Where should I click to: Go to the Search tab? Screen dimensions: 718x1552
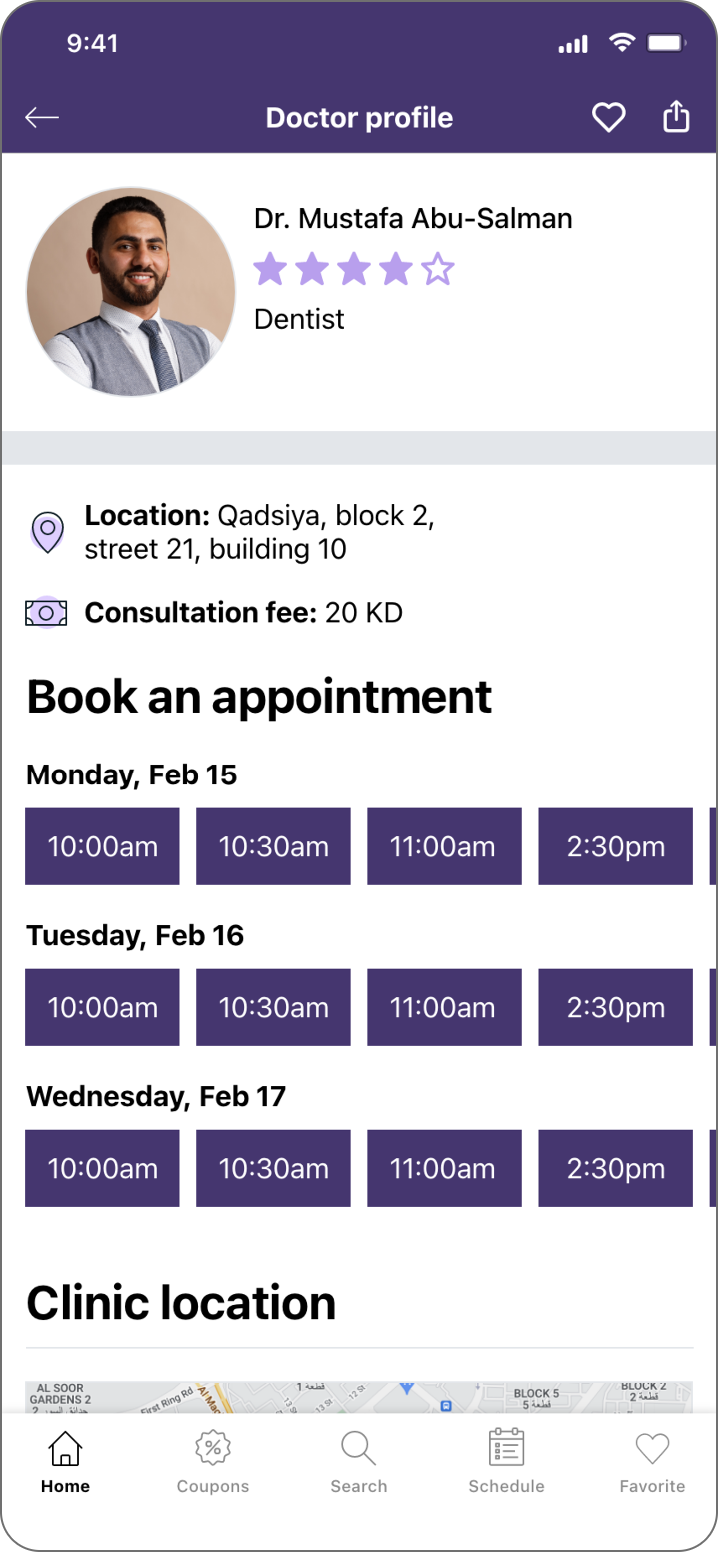(x=358, y=1462)
